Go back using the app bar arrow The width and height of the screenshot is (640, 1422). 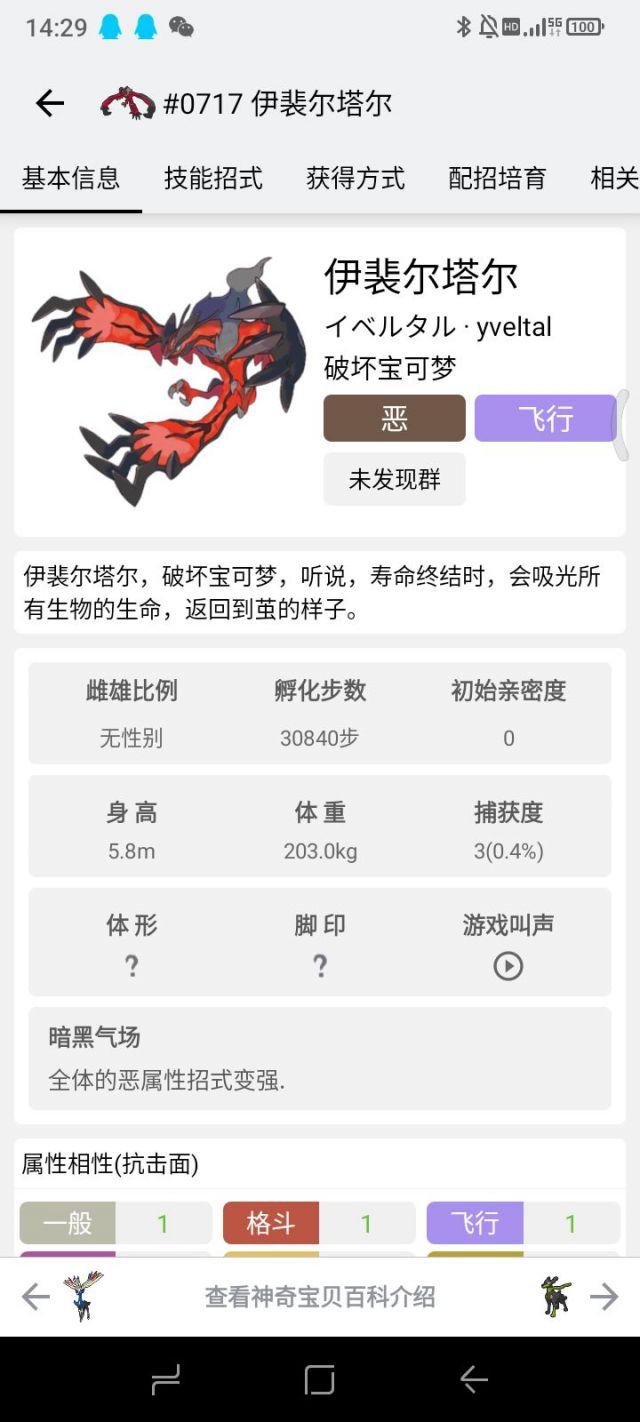coord(49,103)
